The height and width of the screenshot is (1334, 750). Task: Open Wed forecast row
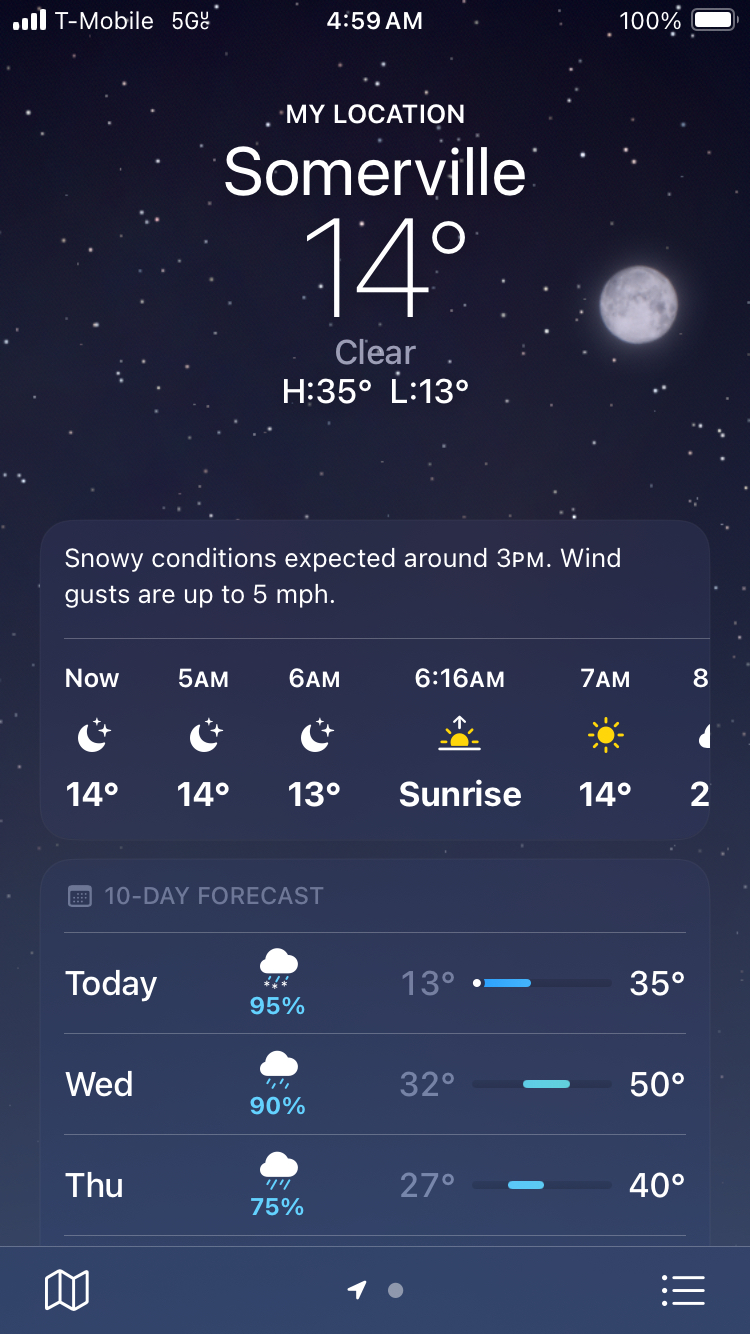pos(374,1085)
